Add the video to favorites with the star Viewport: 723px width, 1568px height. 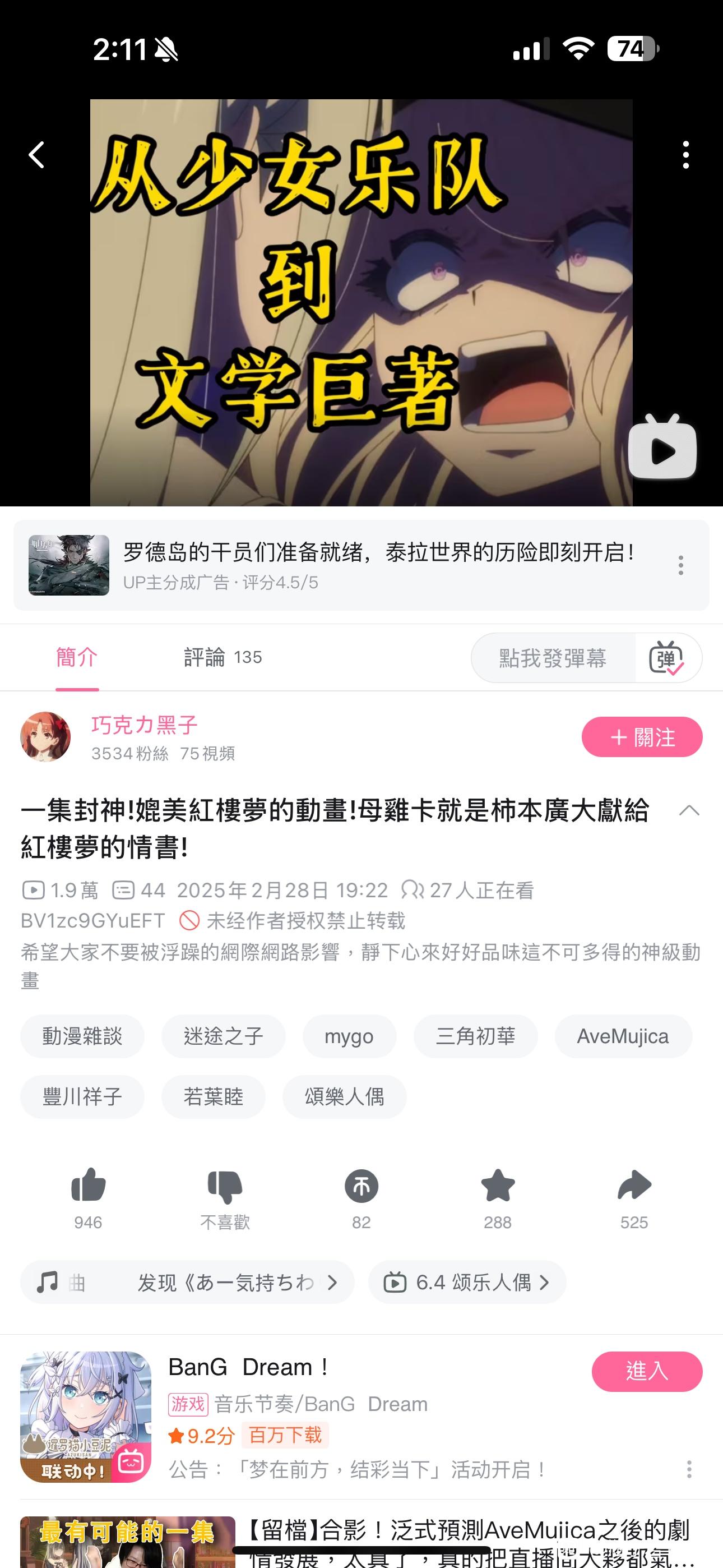(x=497, y=1186)
